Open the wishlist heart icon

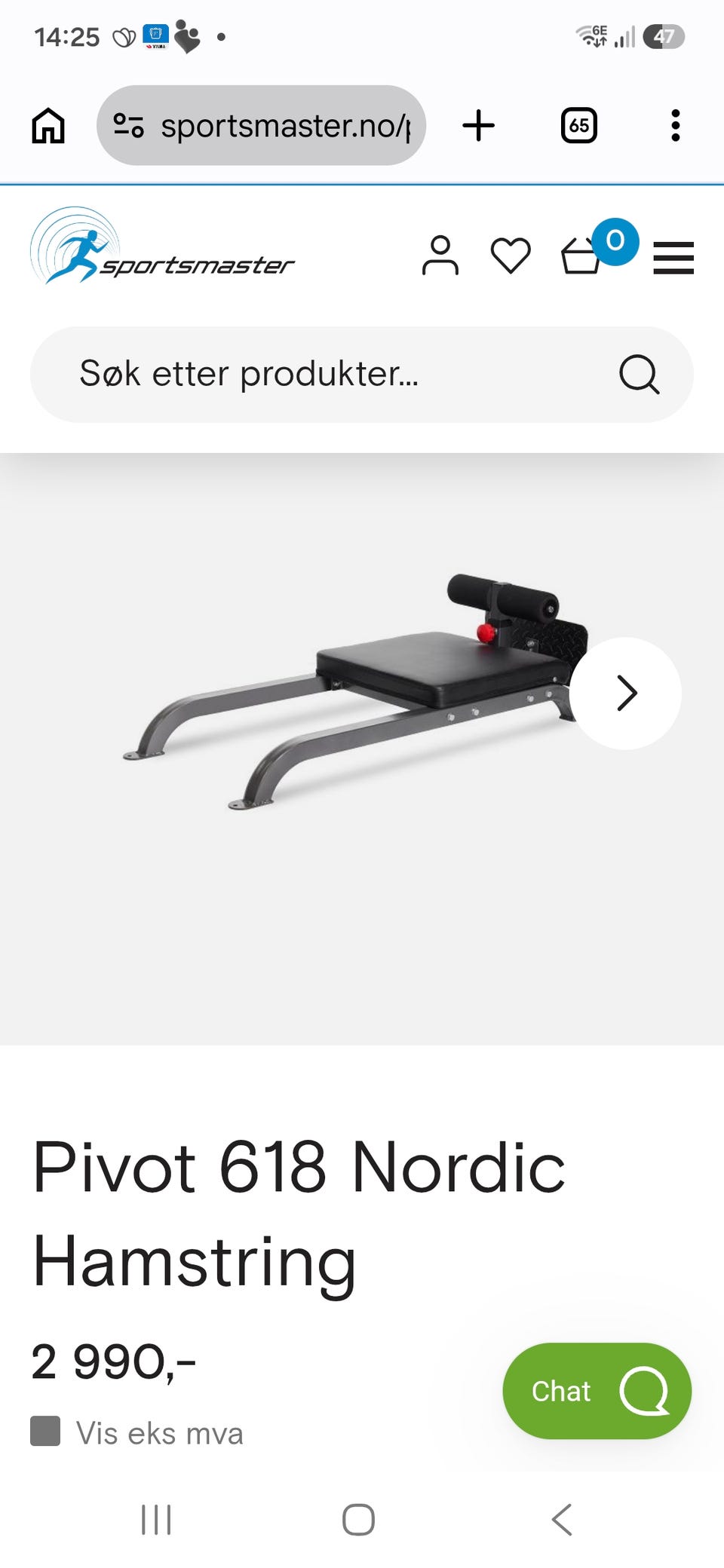pyautogui.click(x=511, y=256)
